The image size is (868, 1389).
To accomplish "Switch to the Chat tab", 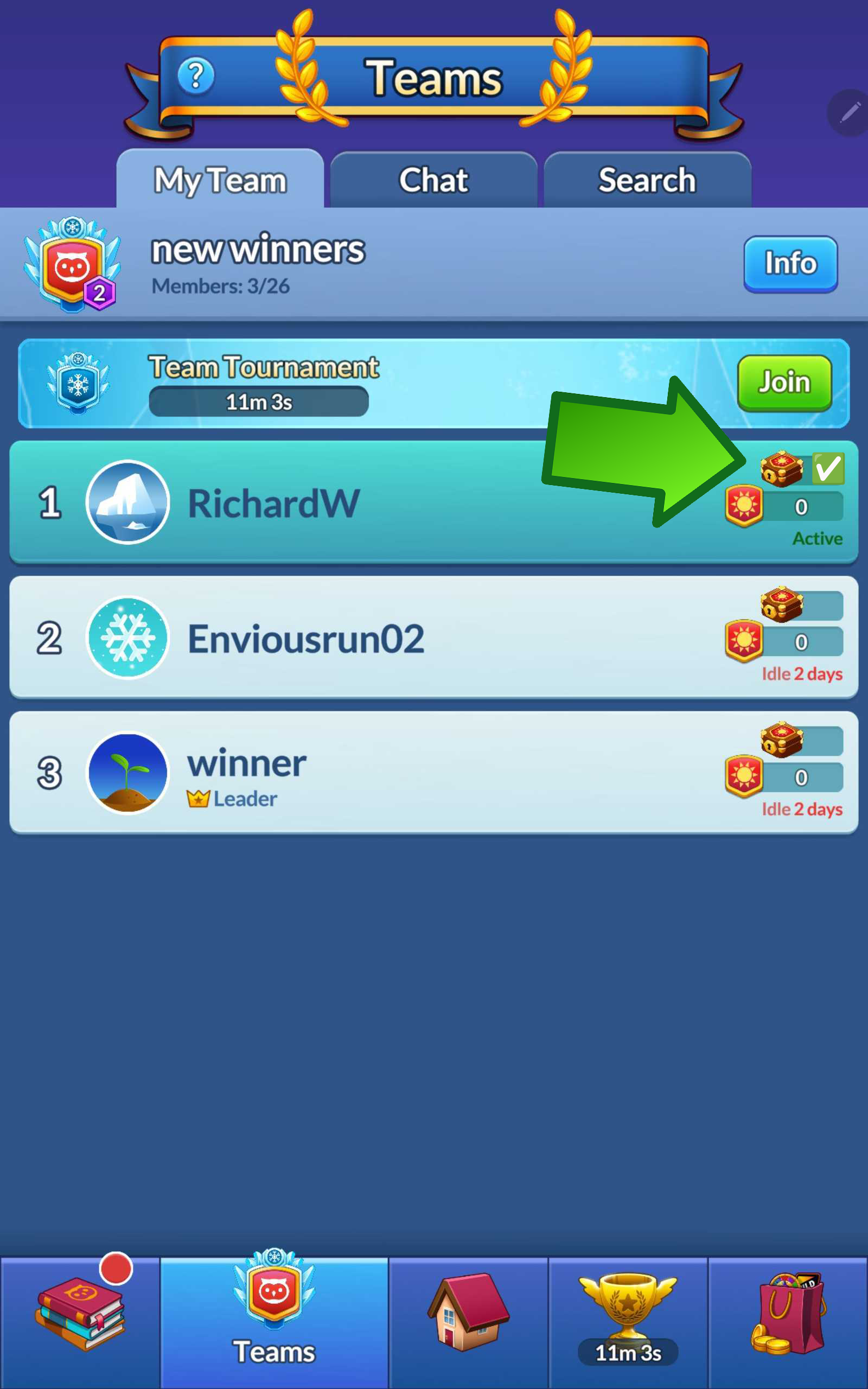I will [433, 180].
